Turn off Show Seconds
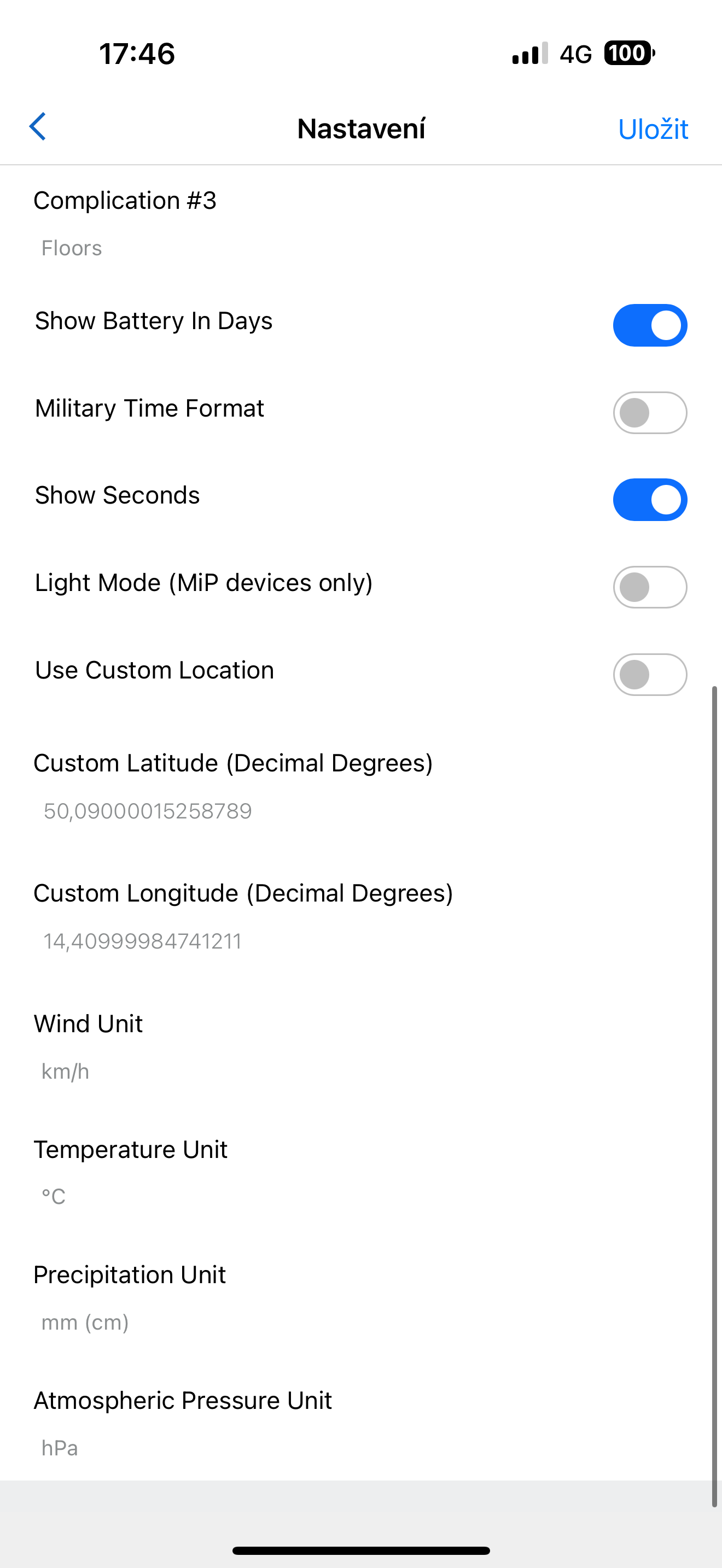The image size is (722, 1568). click(650, 500)
